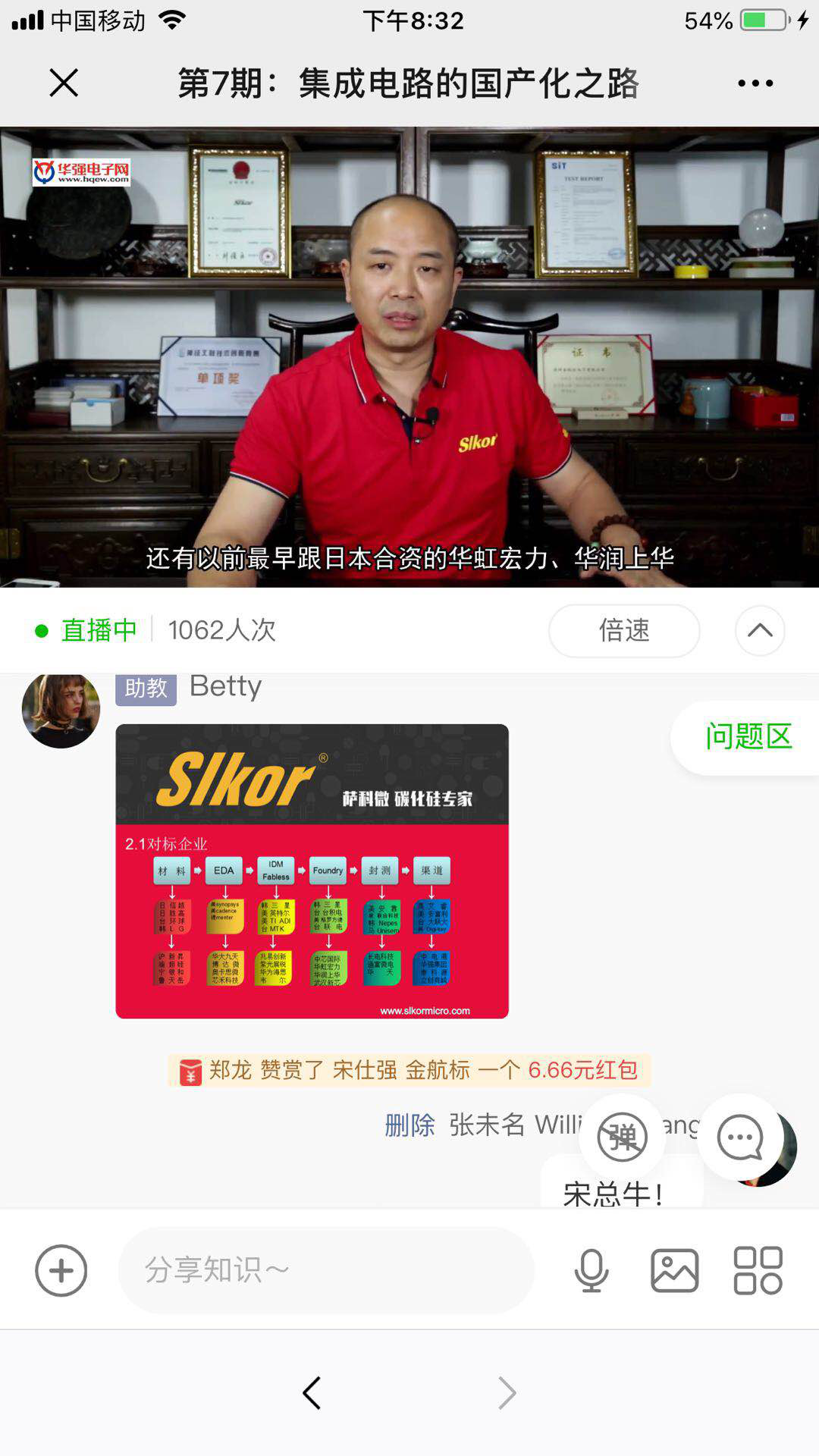819x1456 pixels.
Task: Exit the livestream with the X
Action: (x=64, y=84)
